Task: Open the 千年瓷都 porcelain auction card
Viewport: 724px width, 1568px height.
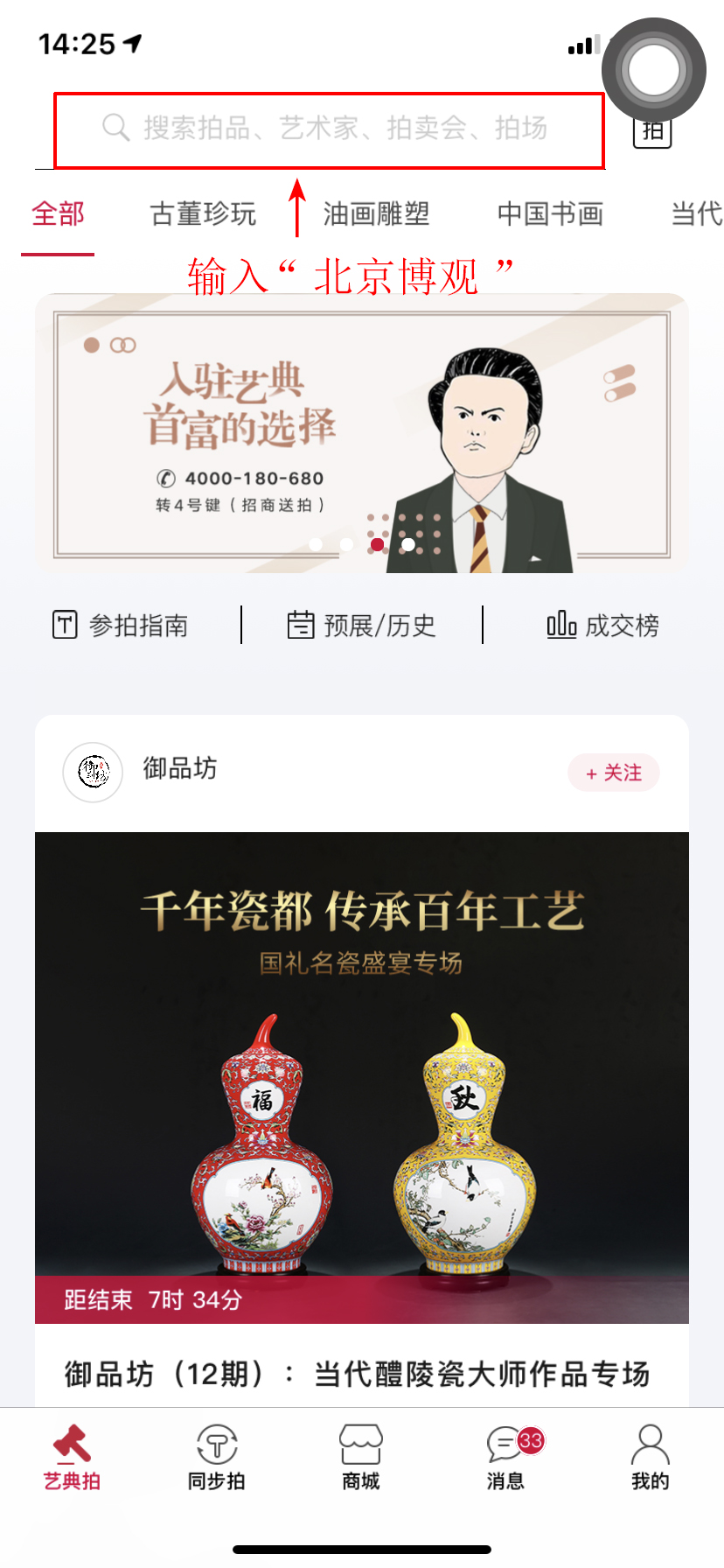Action: 362,1076
